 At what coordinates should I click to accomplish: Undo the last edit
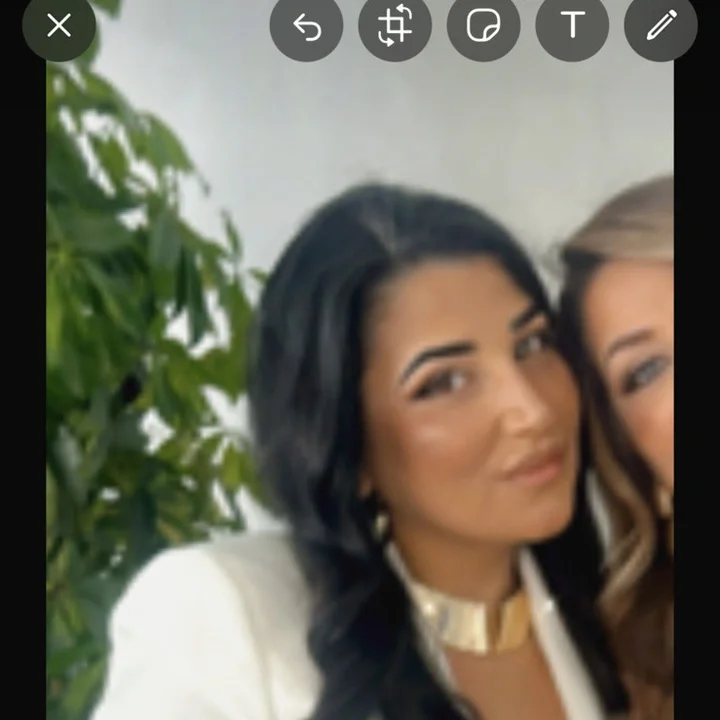pos(306,26)
